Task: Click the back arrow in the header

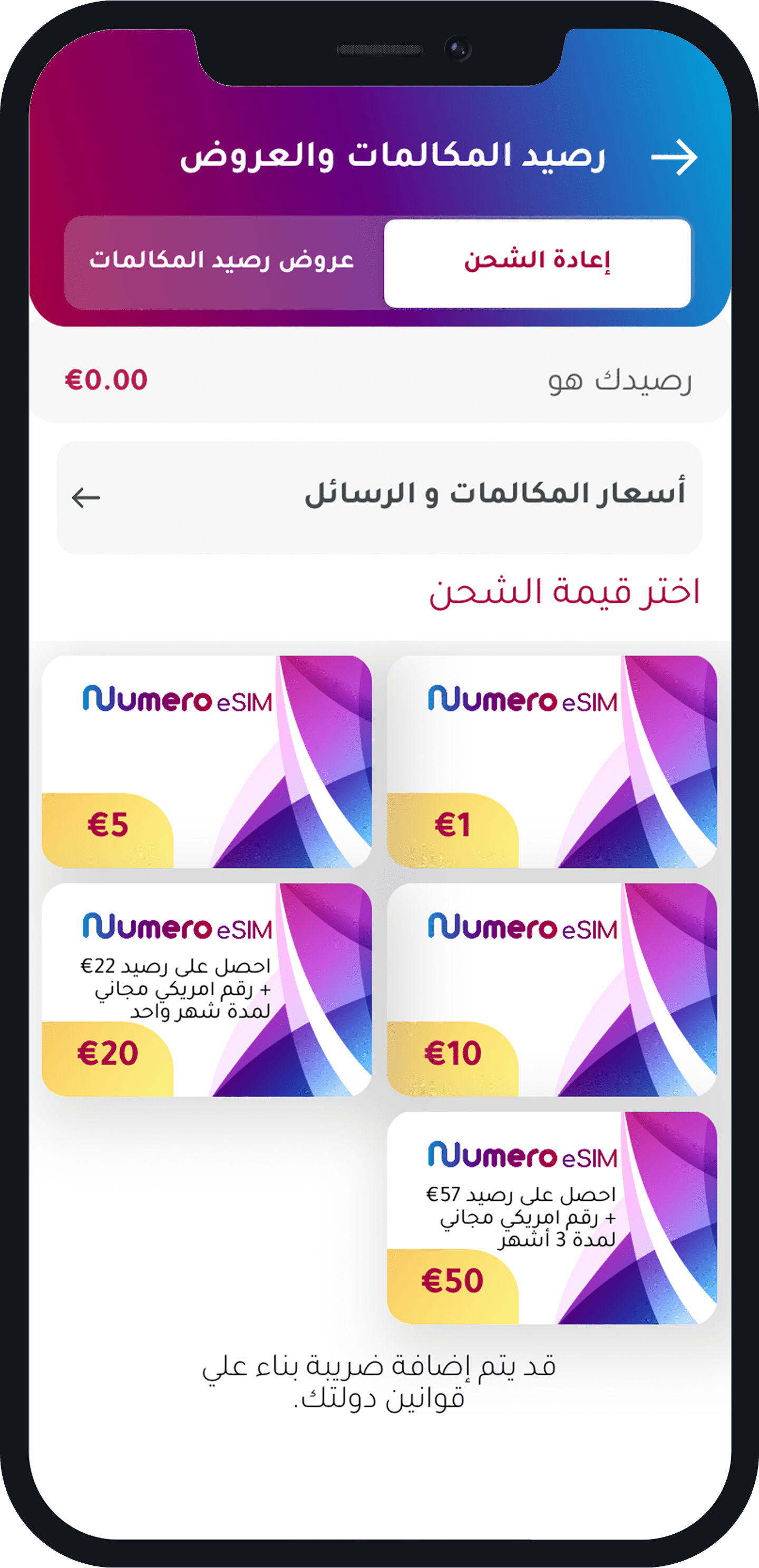Action: [x=674, y=157]
